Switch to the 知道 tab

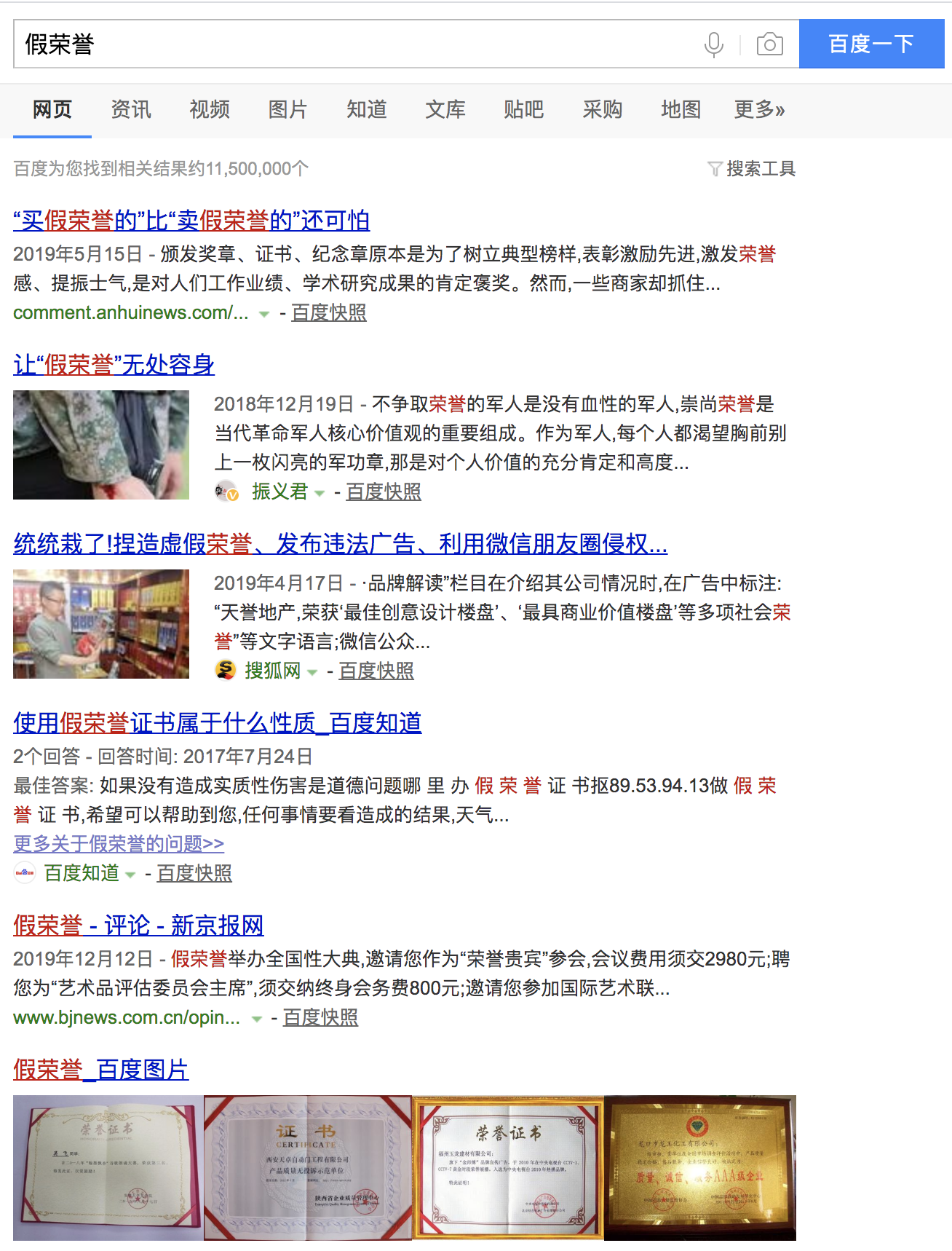366,110
